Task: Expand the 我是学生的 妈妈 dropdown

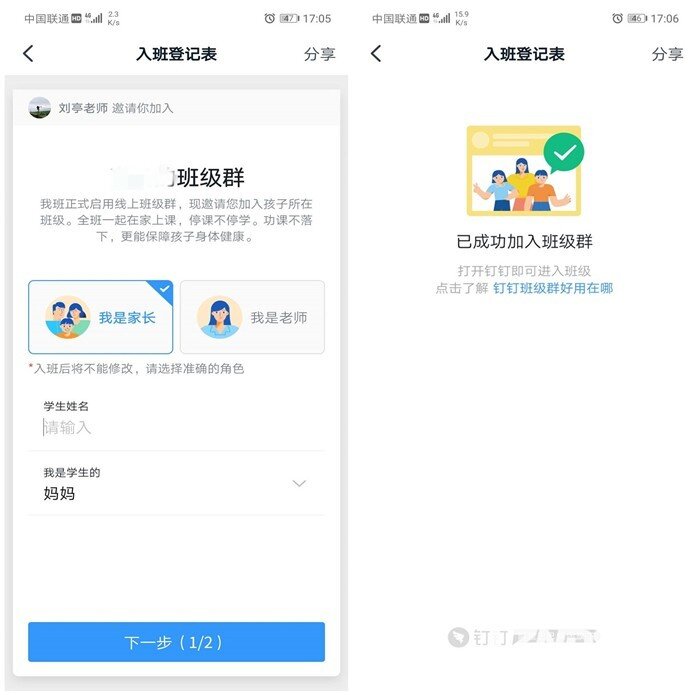Action: click(x=298, y=484)
